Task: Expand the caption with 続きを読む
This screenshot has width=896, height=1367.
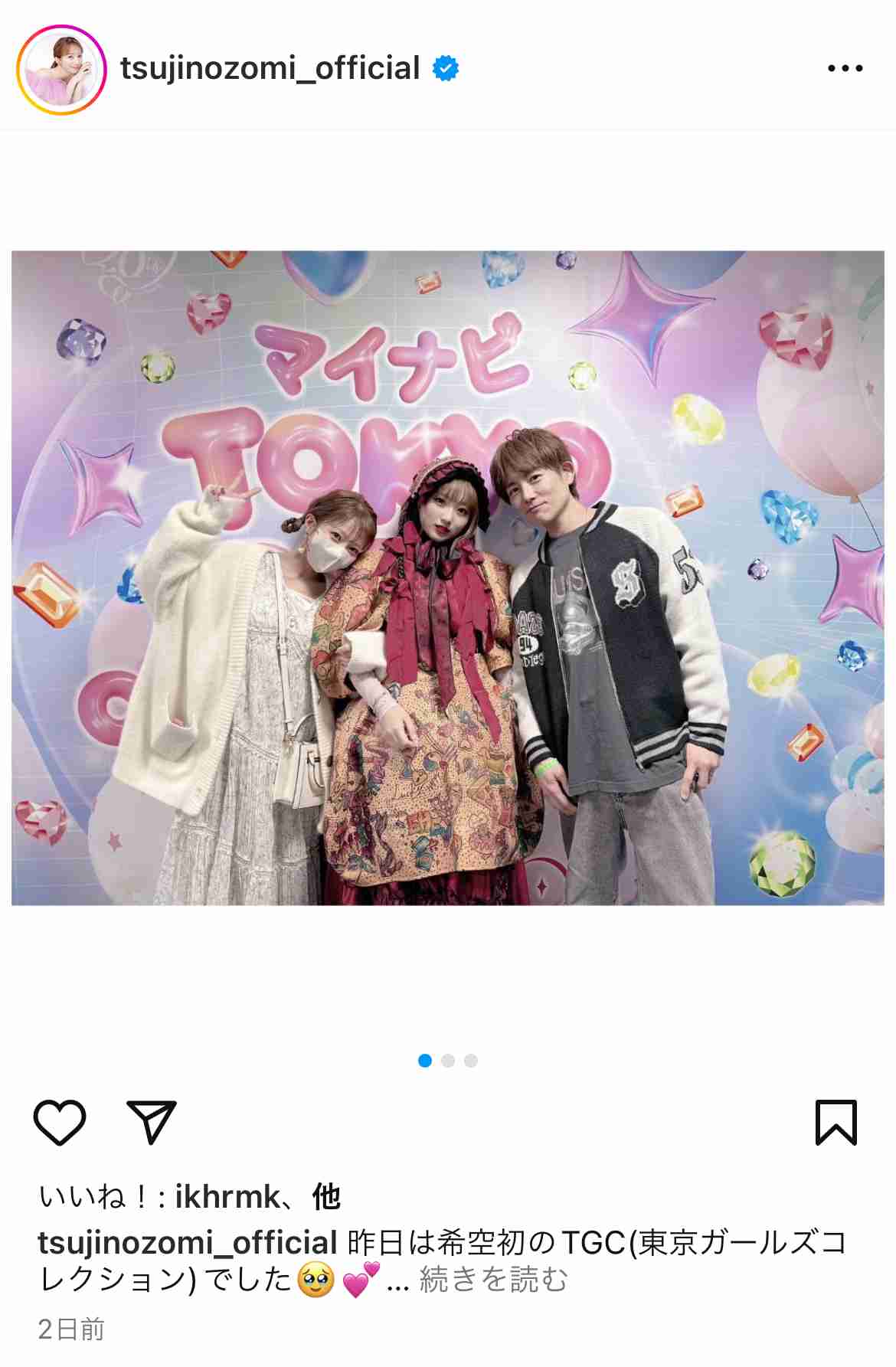Action: click(493, 1280)
